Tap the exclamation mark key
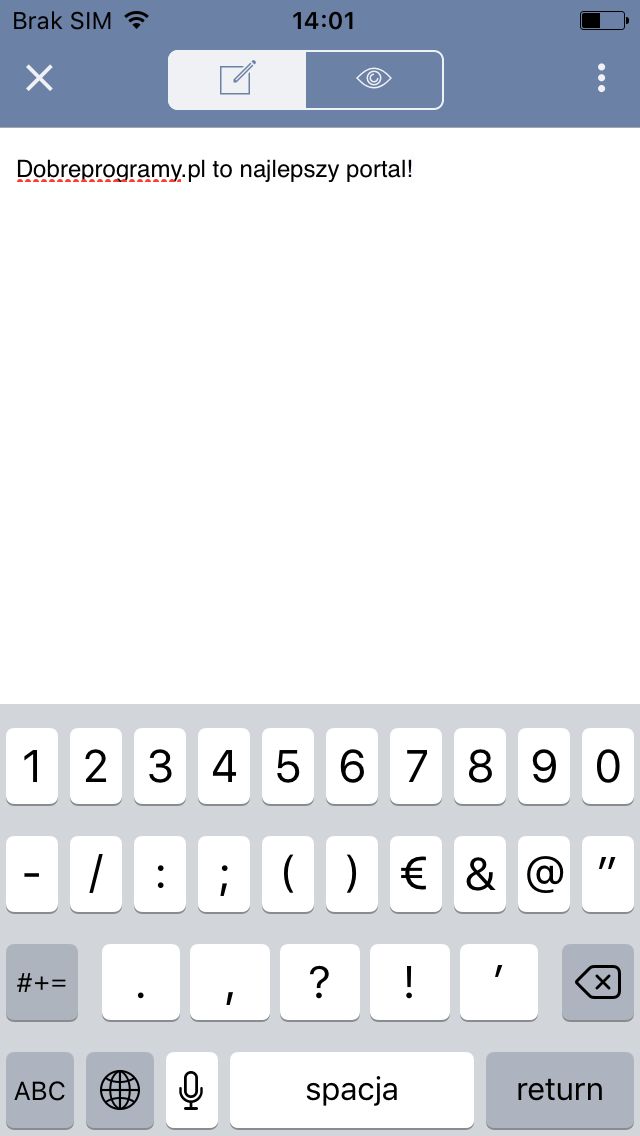This screenshot has width=640, height=1136. 410,982
